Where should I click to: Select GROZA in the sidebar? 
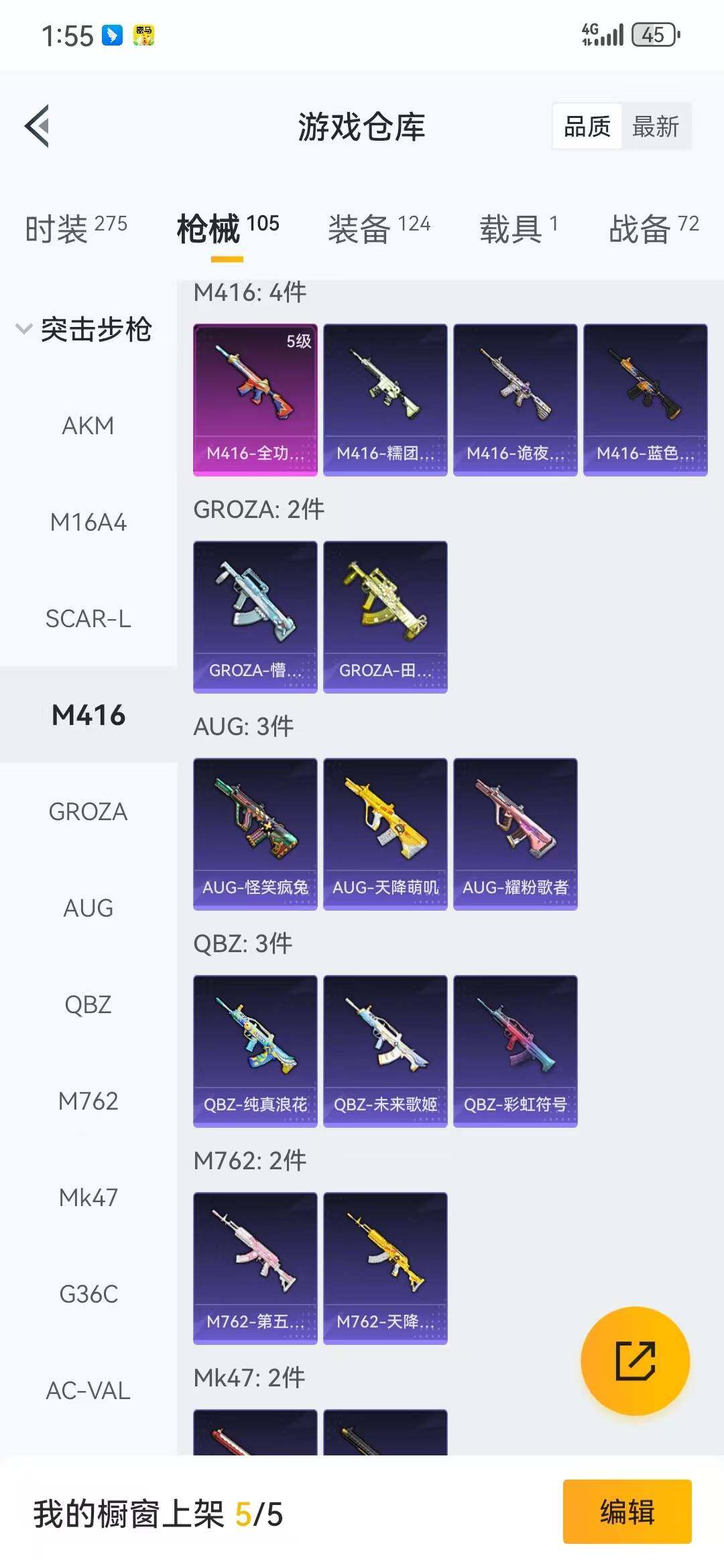88,811
